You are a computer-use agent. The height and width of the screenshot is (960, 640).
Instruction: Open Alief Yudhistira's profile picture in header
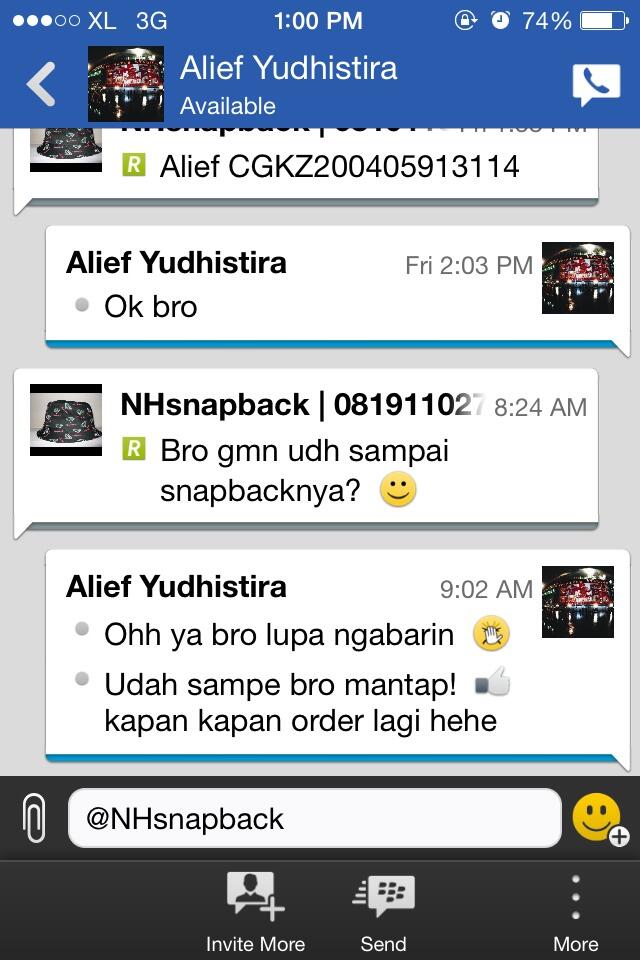pos(126,84)
